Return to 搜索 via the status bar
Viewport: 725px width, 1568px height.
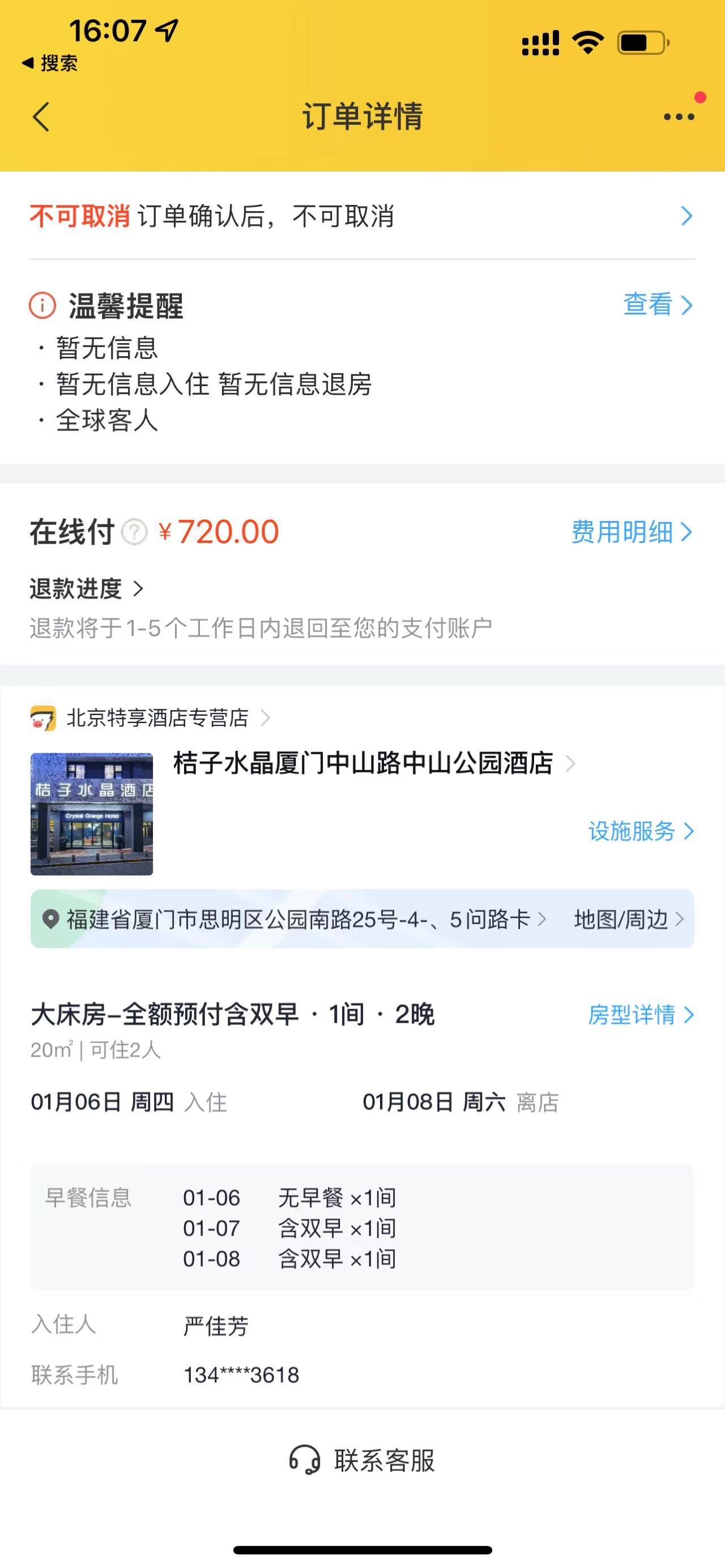point(50,63)
